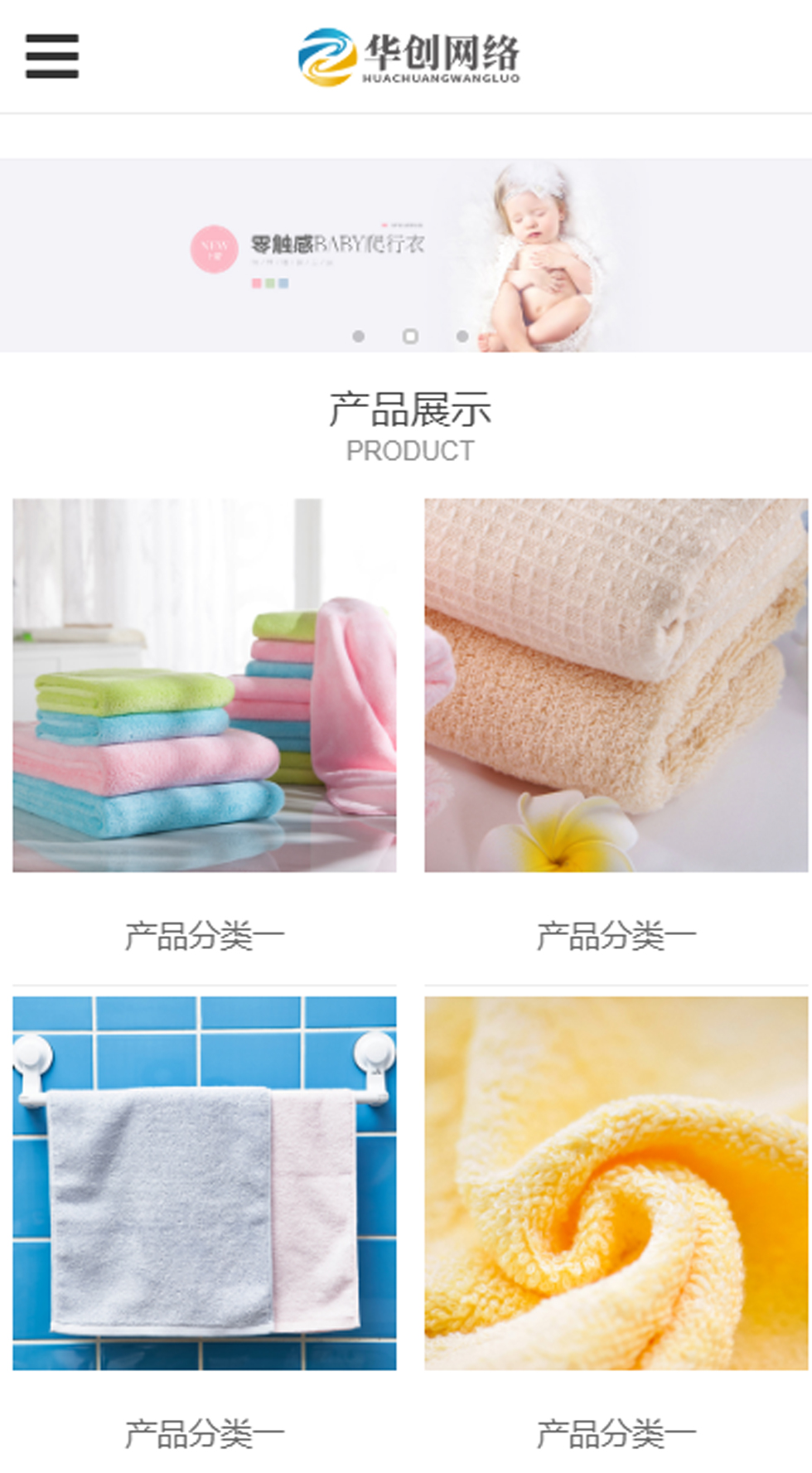
Task: Jump to the third carousel slide dot
Action: (x=462, y=336)
